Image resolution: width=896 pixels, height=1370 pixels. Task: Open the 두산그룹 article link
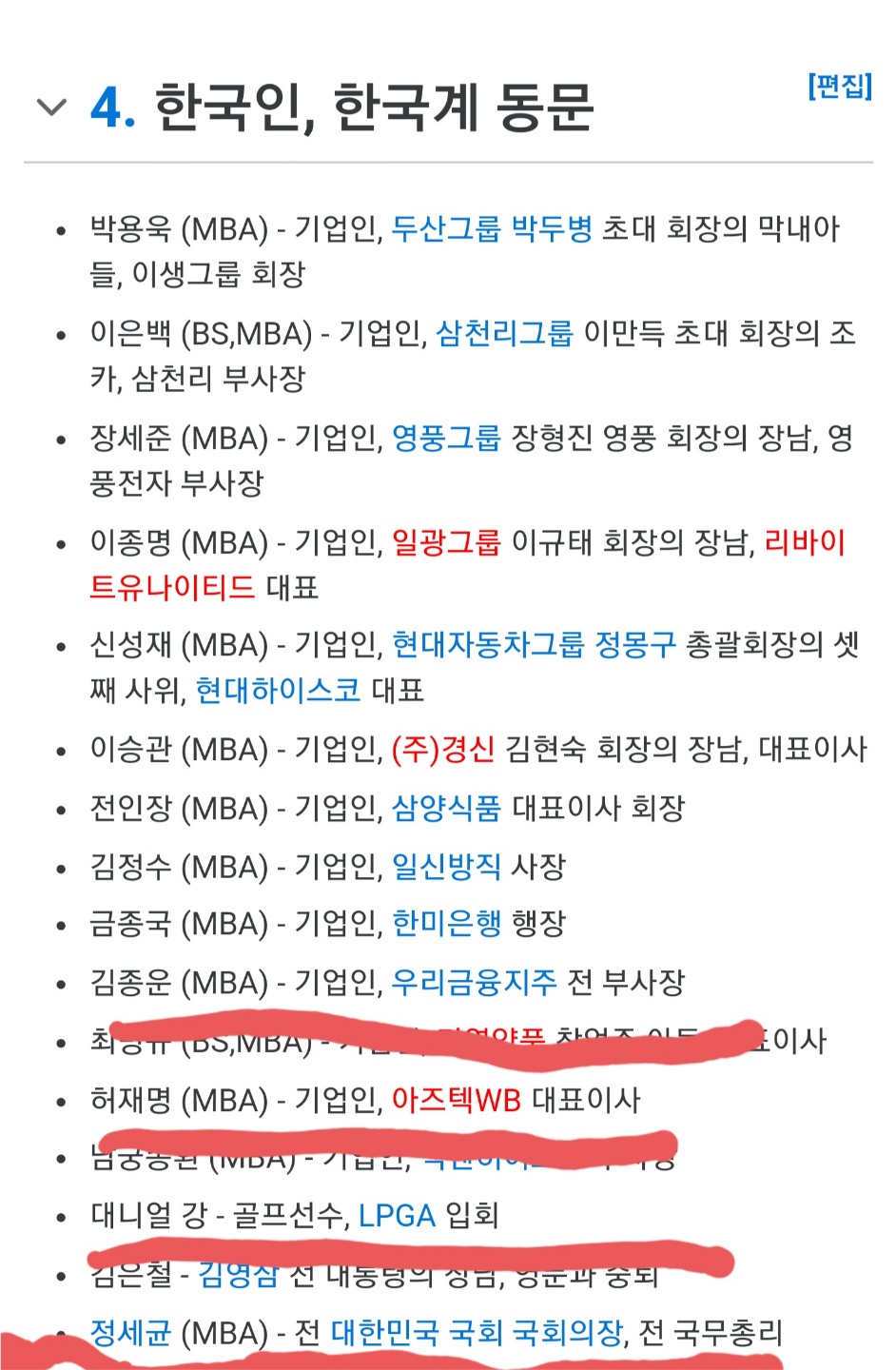coord(445,229)
